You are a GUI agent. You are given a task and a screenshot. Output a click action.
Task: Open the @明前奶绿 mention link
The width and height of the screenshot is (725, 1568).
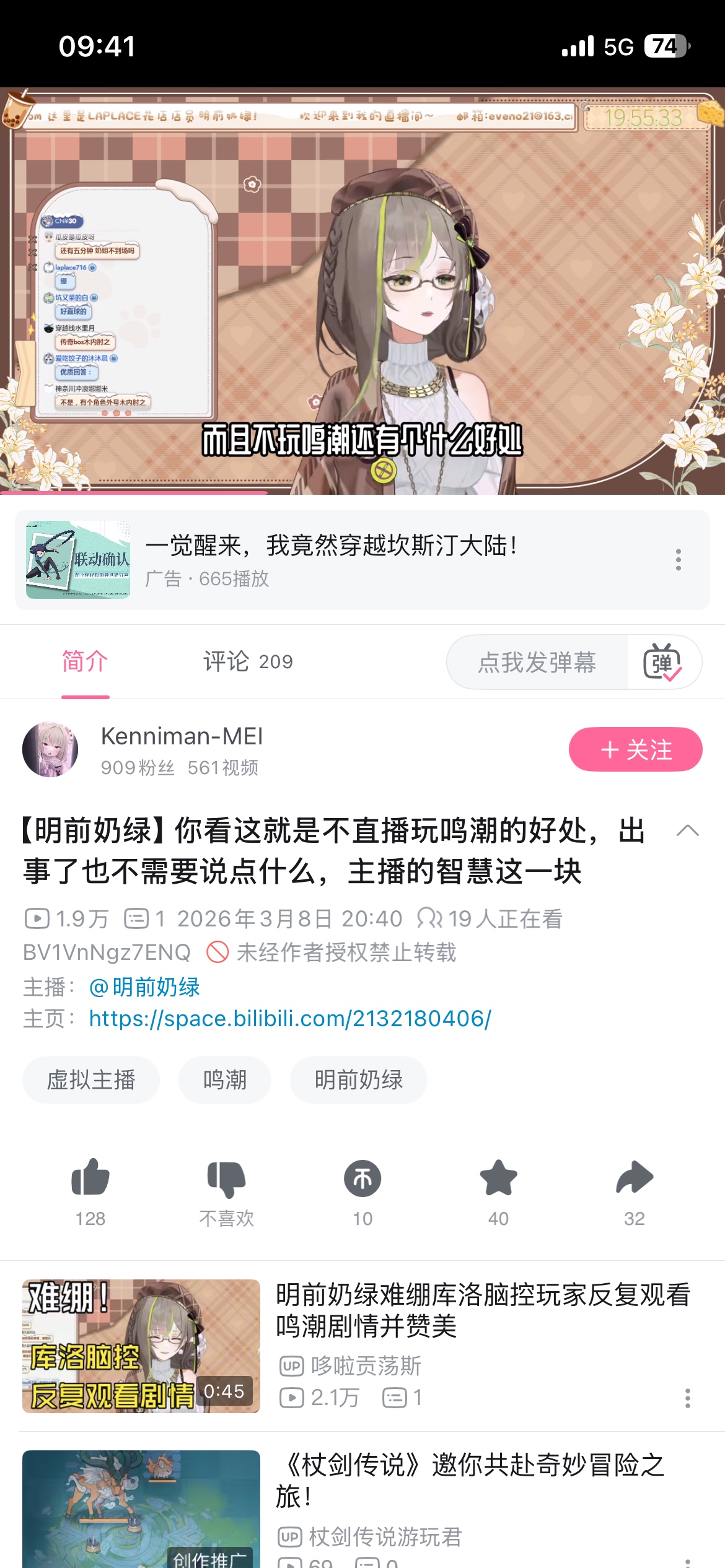point(144,987)
